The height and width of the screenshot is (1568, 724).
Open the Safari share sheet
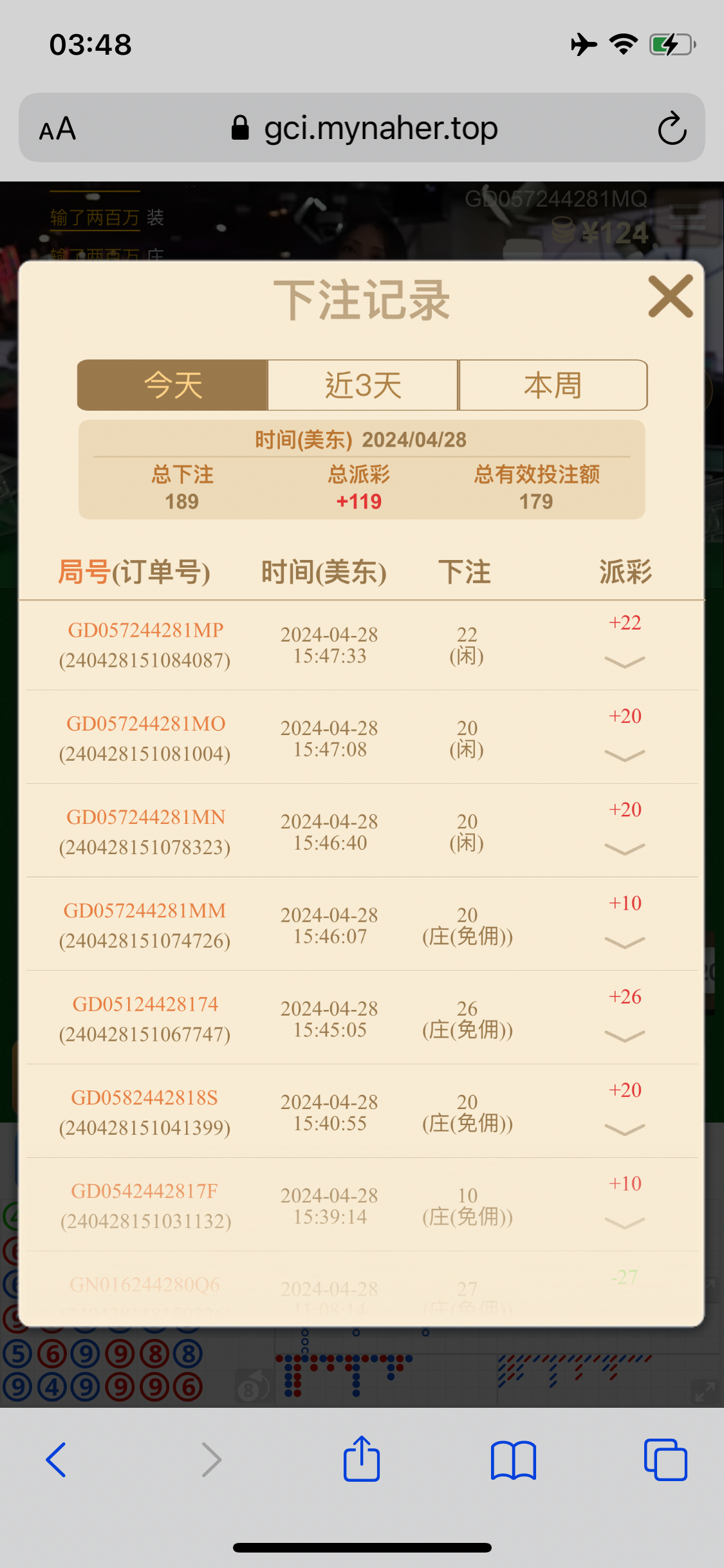[x=362, y=1459]
